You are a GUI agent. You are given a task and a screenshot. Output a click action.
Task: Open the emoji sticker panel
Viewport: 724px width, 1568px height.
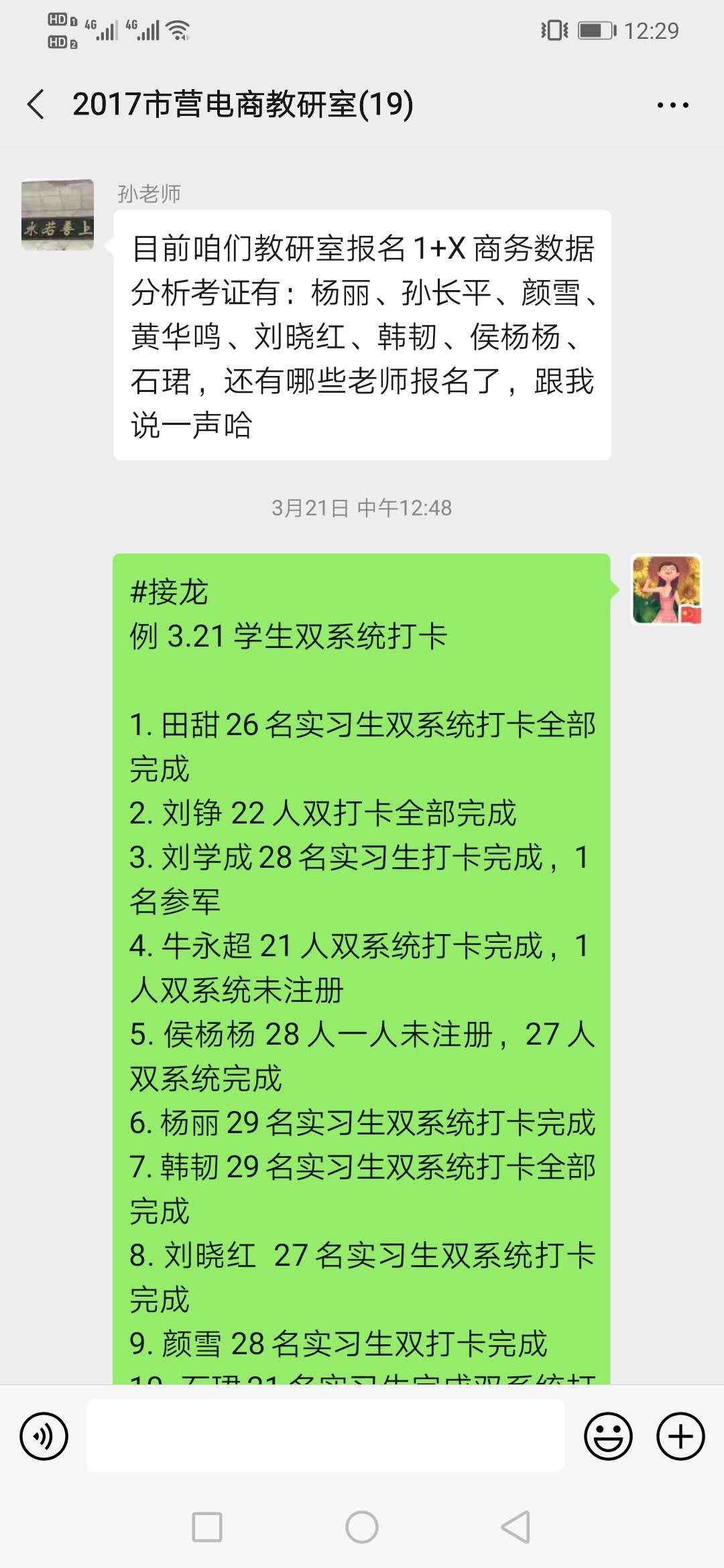(x=608, y=1436)
